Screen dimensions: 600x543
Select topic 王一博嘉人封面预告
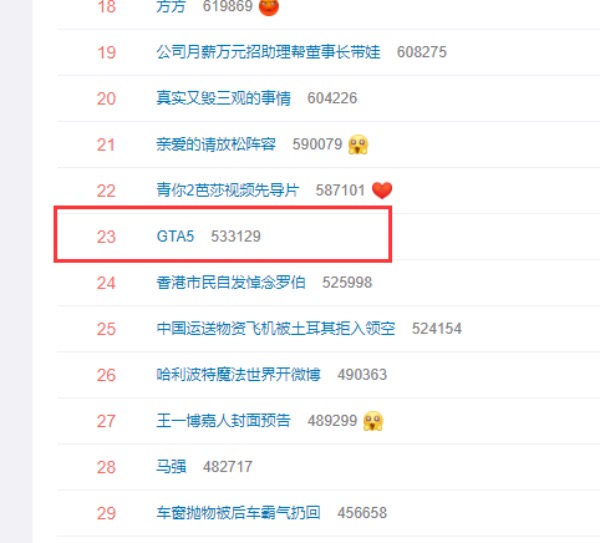click(x=223, y=421)
